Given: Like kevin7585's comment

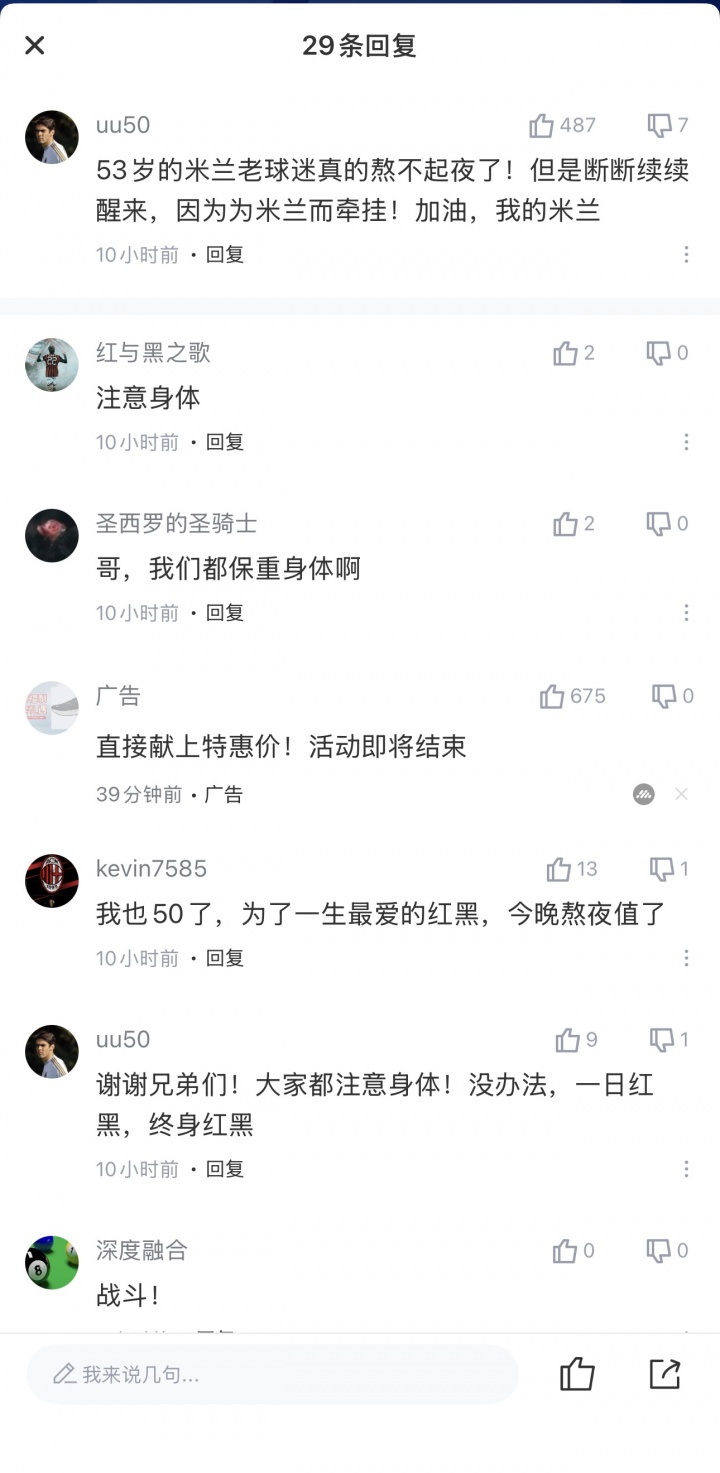Looking at the screenshot, I should 559,869.
